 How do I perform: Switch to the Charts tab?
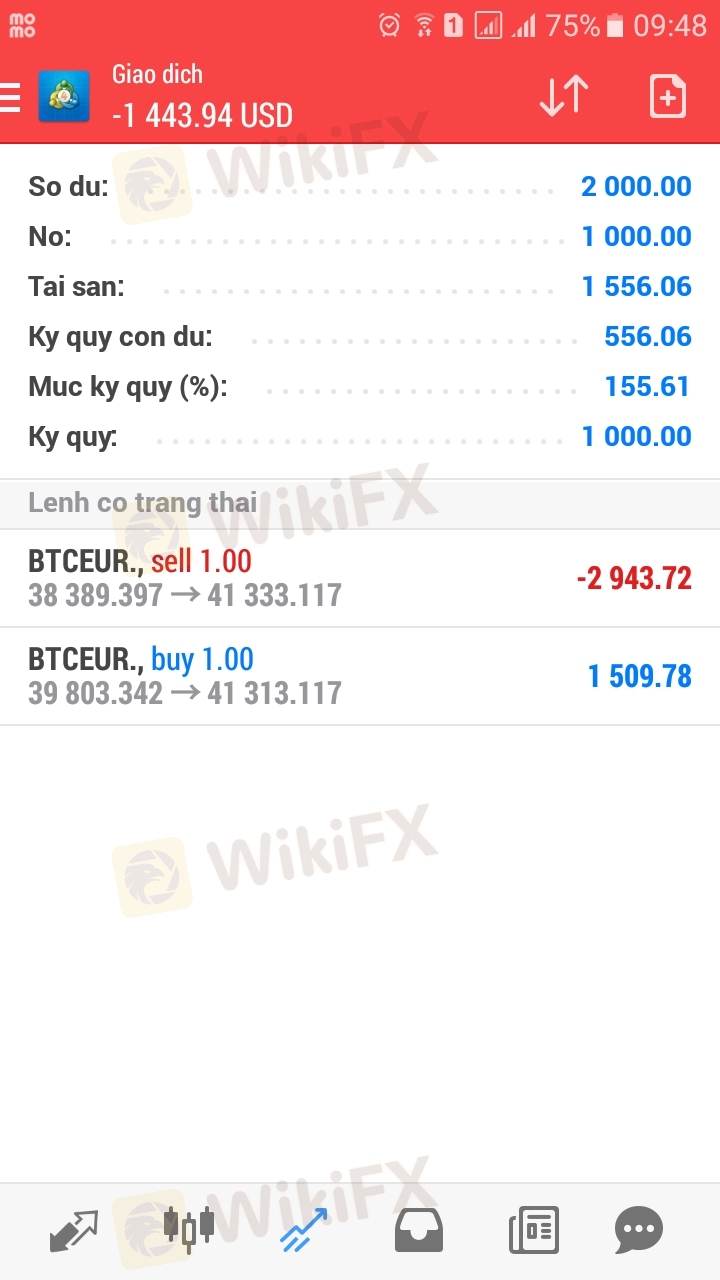click(189, 1230)
